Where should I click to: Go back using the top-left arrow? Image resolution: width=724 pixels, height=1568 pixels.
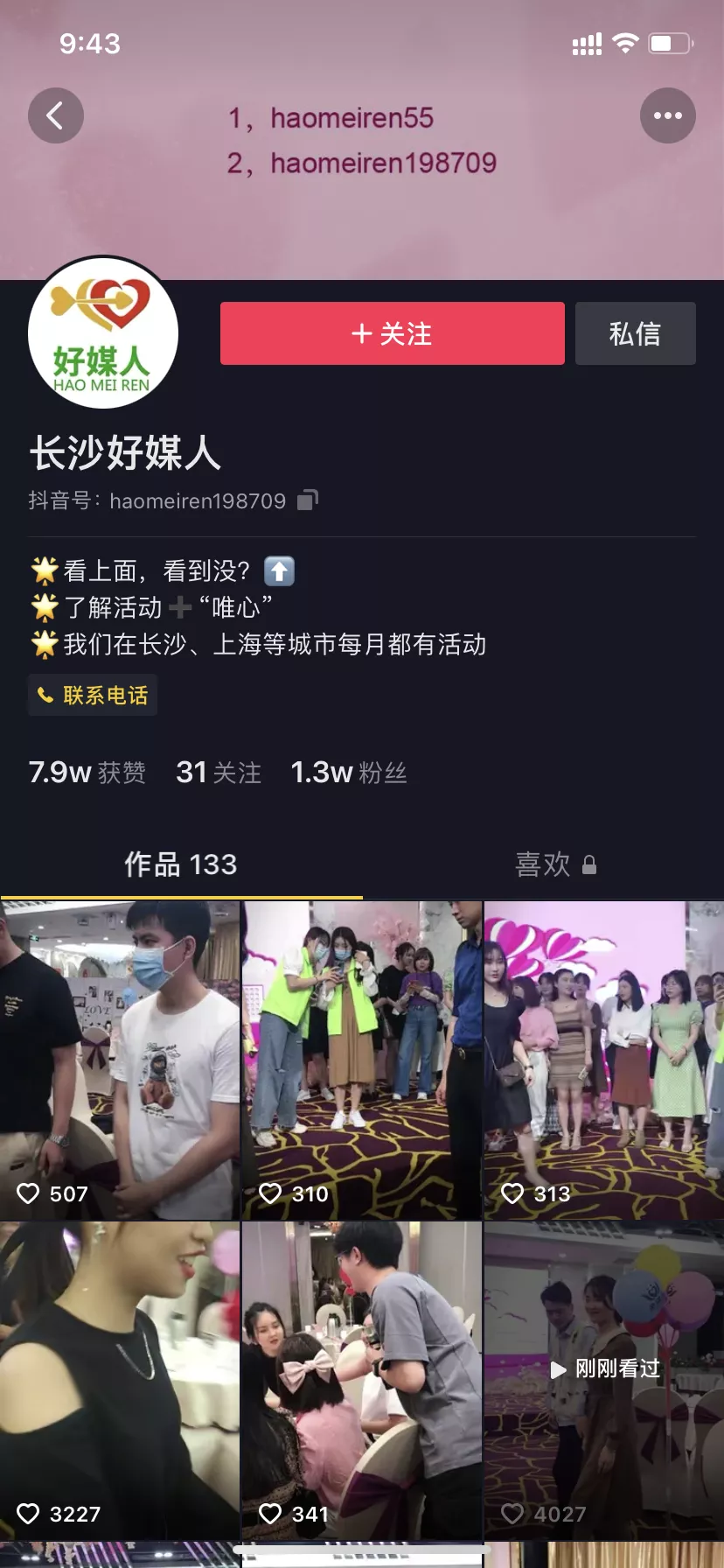click(x=56, y=115)
